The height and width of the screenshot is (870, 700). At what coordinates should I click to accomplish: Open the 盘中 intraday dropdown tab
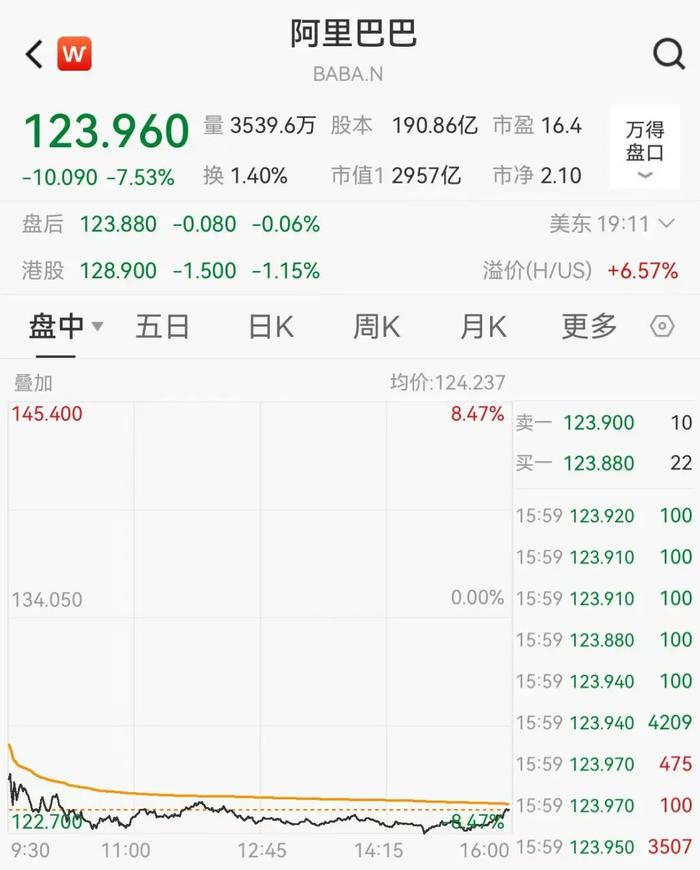coord(66,326)
